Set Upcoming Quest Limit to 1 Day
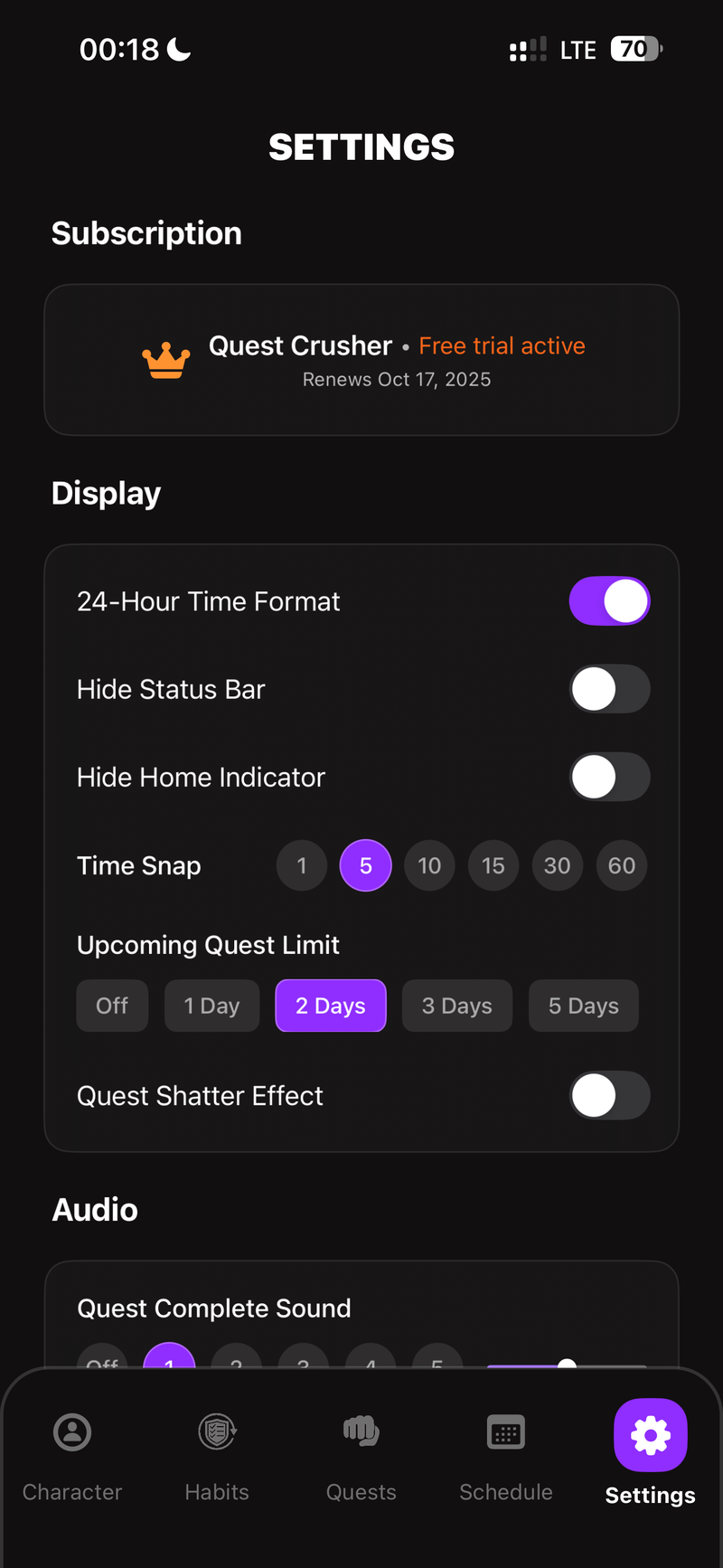Viewport: 723px width, 1568px height. coord(211,1006)
